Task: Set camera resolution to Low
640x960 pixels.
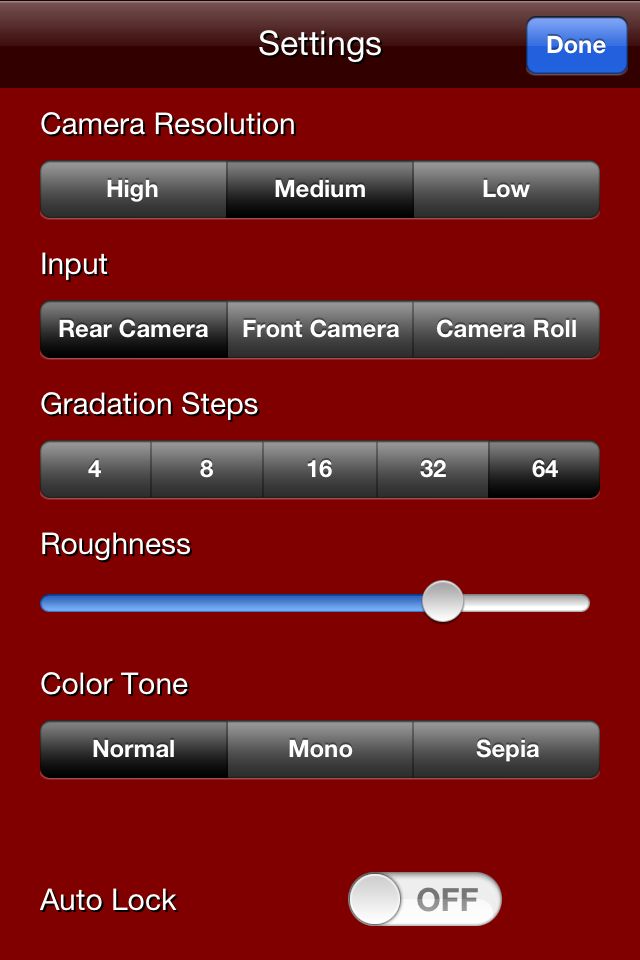Action: point(506,189)
